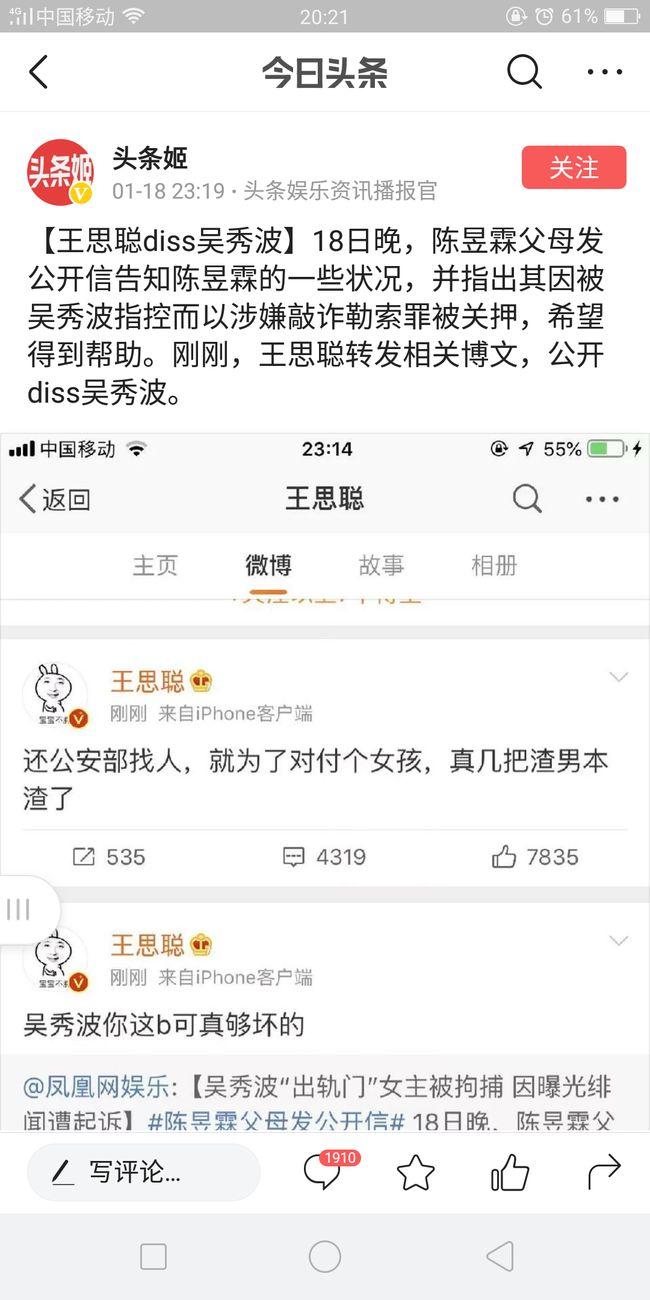
Task: Open the floating side handle on left edge
Action: [x=22, y=910]
